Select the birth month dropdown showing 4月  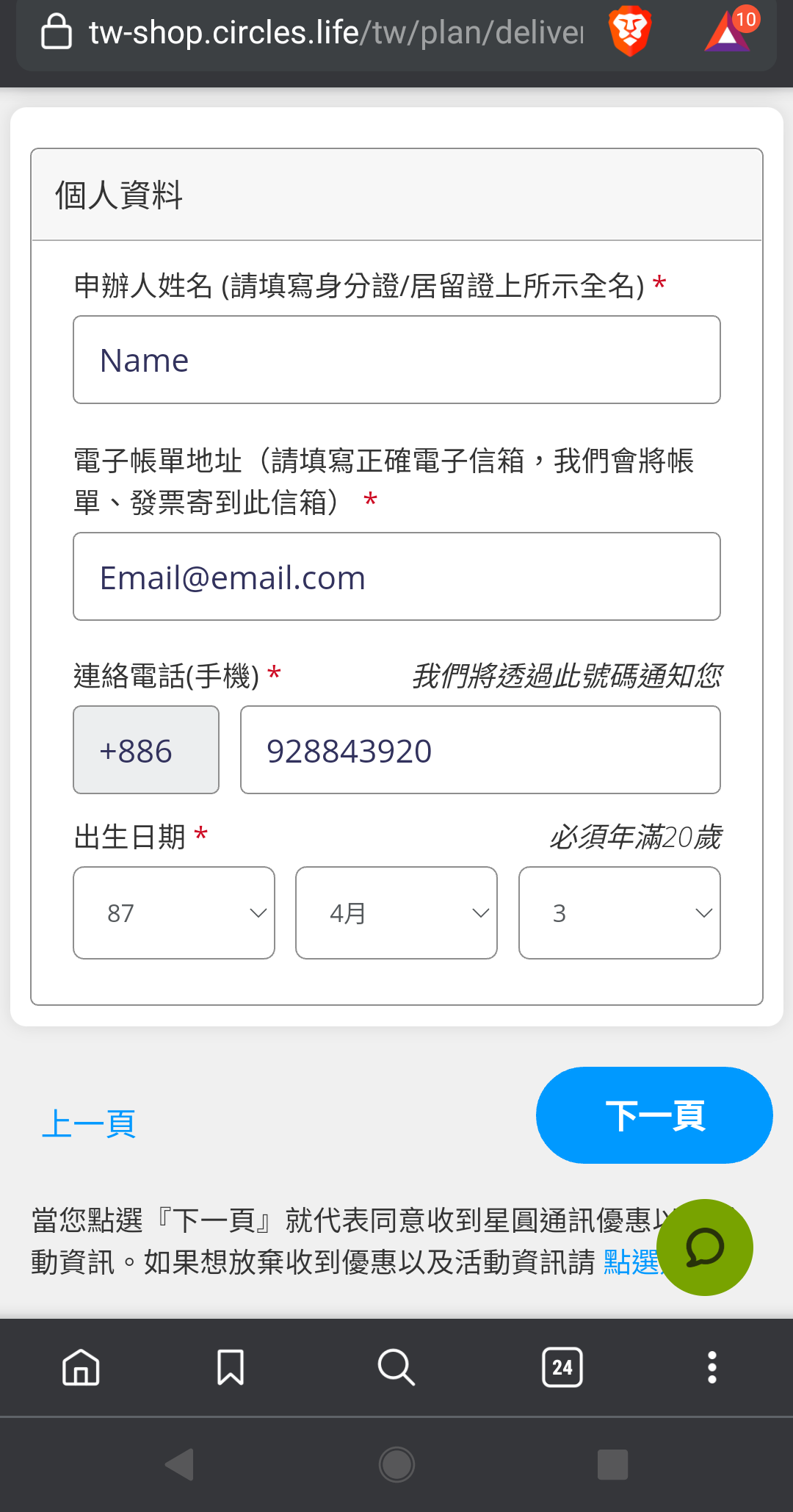tap(396, 913)
